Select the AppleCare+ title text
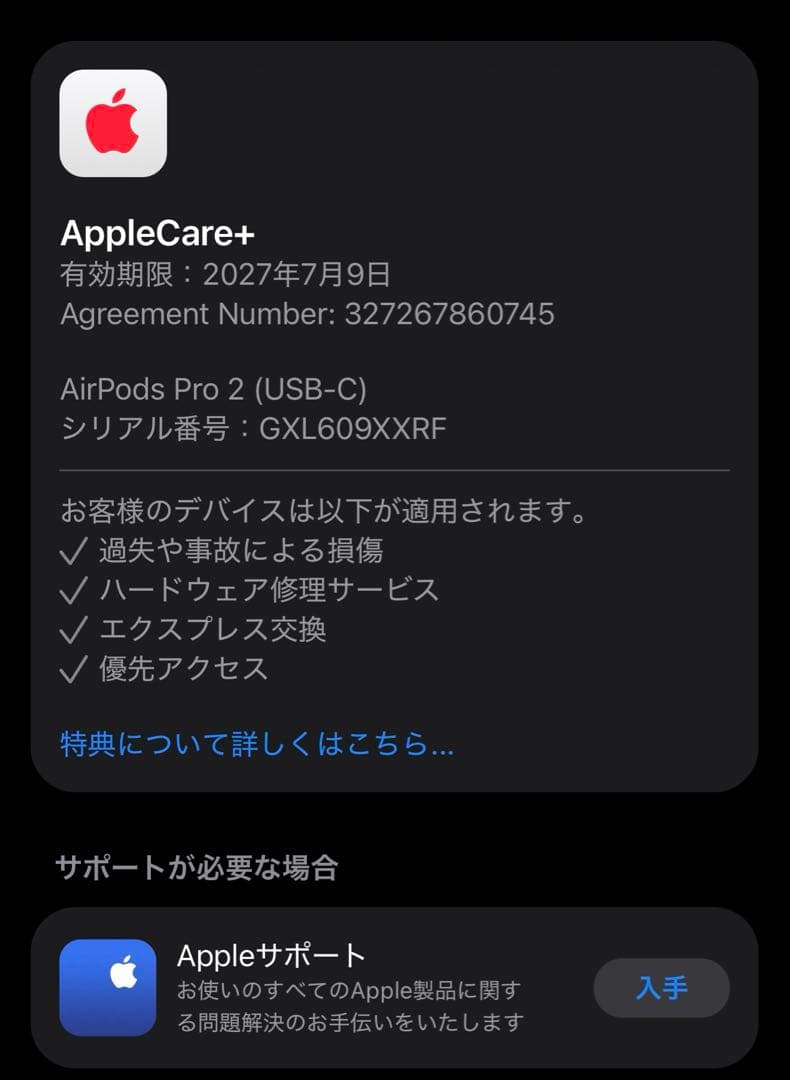Viewport: 790px width, 1080px height. [x=160, y=235]
